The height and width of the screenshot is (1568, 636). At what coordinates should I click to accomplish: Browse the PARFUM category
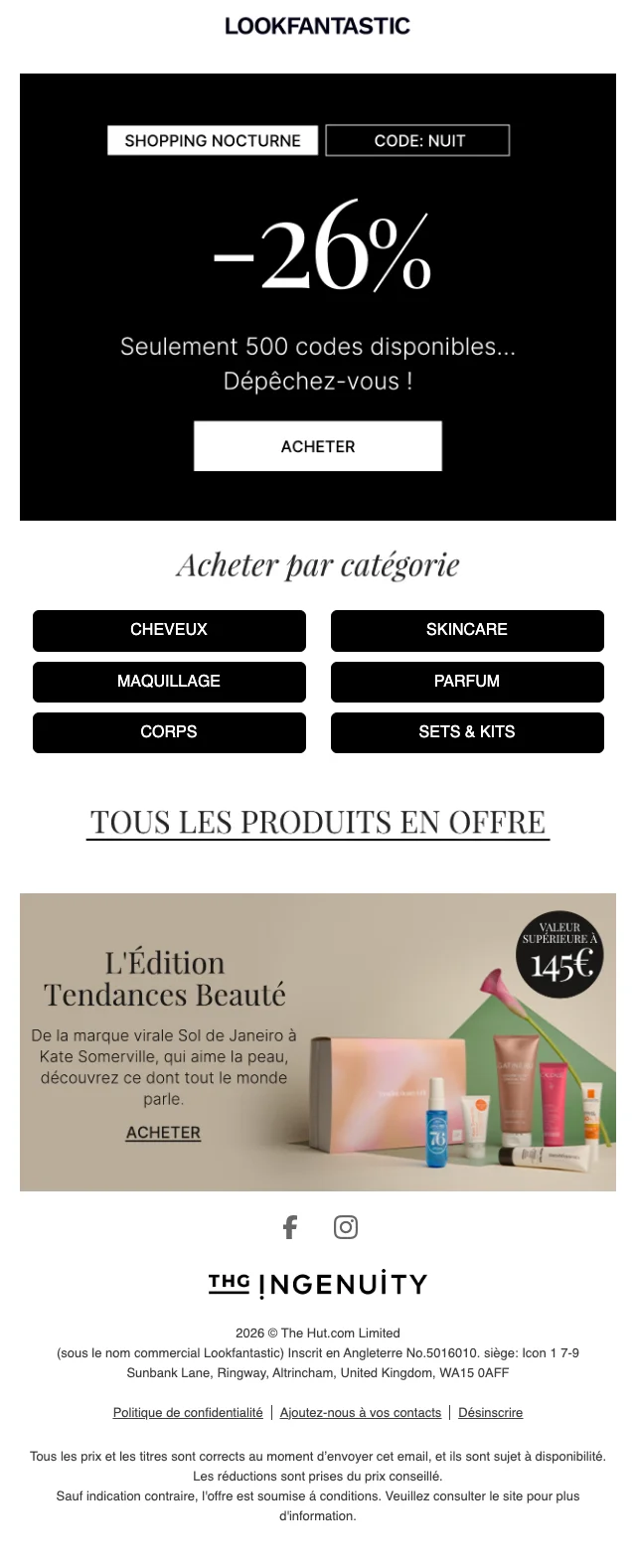467,682
